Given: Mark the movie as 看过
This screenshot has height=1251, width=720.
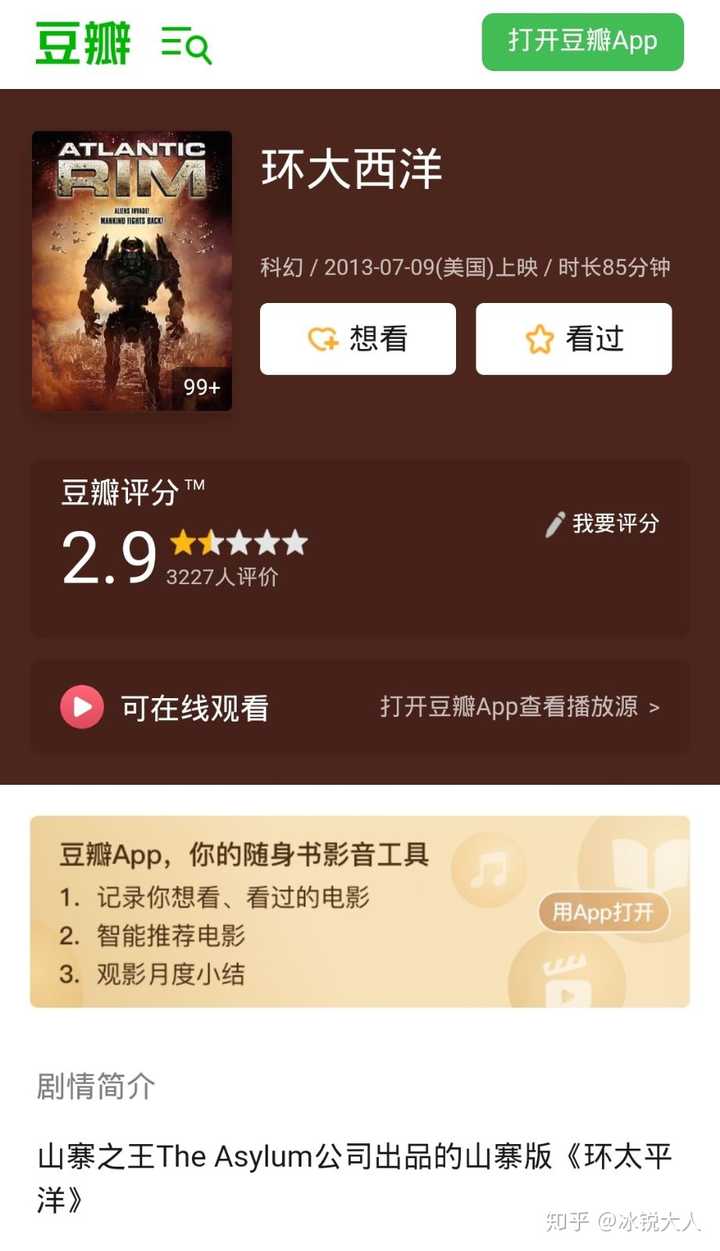Looking at the screenshot, I should coord(573,339).
